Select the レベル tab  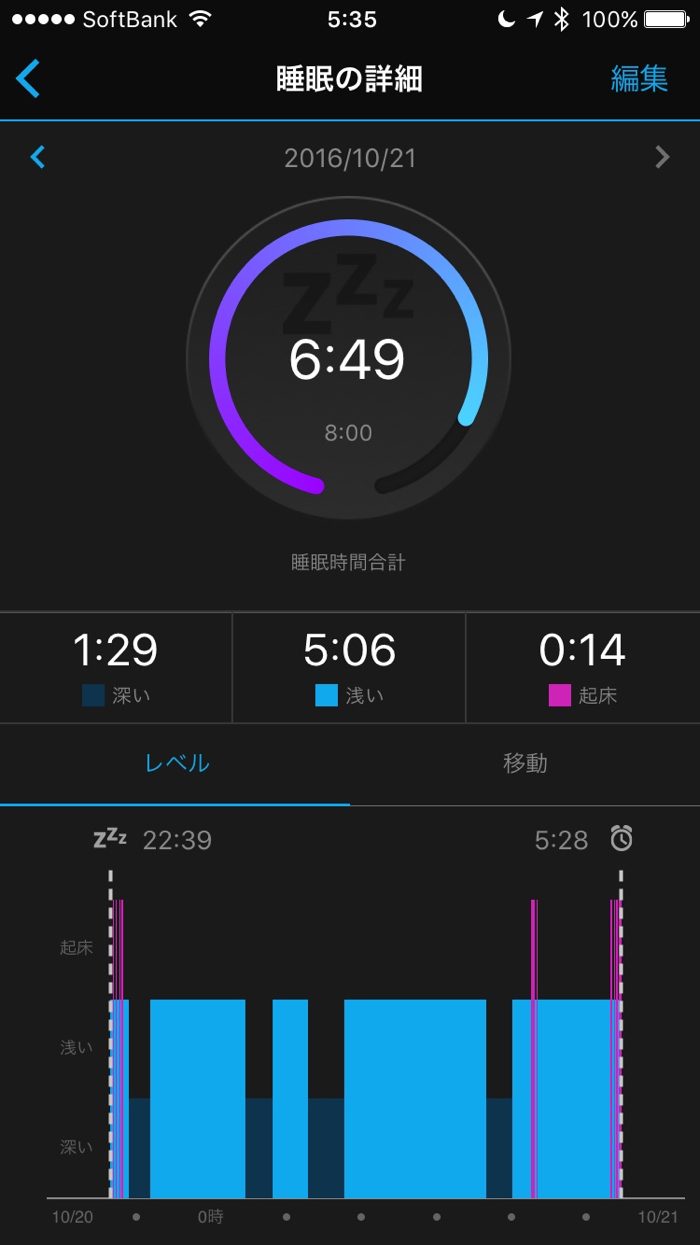coord(177,763)
